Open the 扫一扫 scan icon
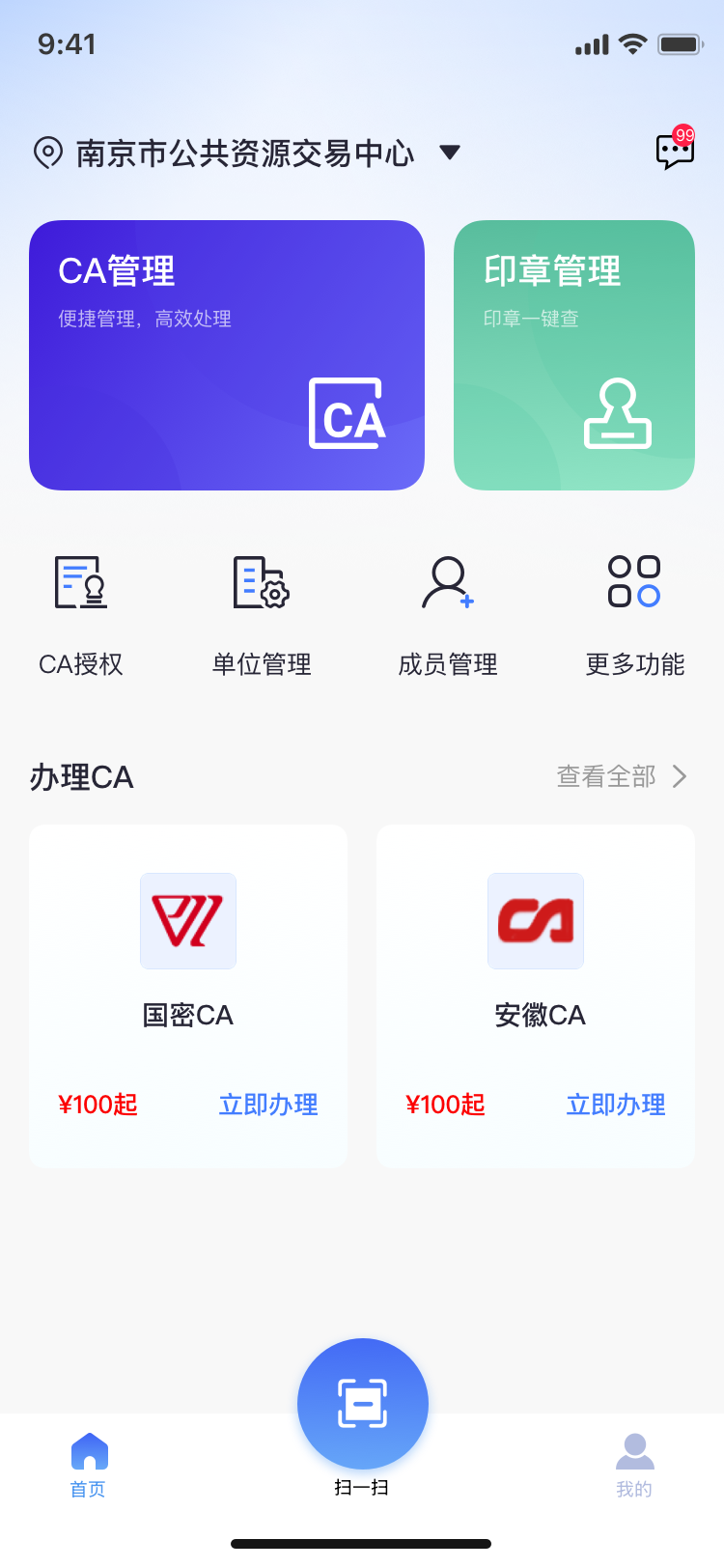 click(x=362, y=1404)
